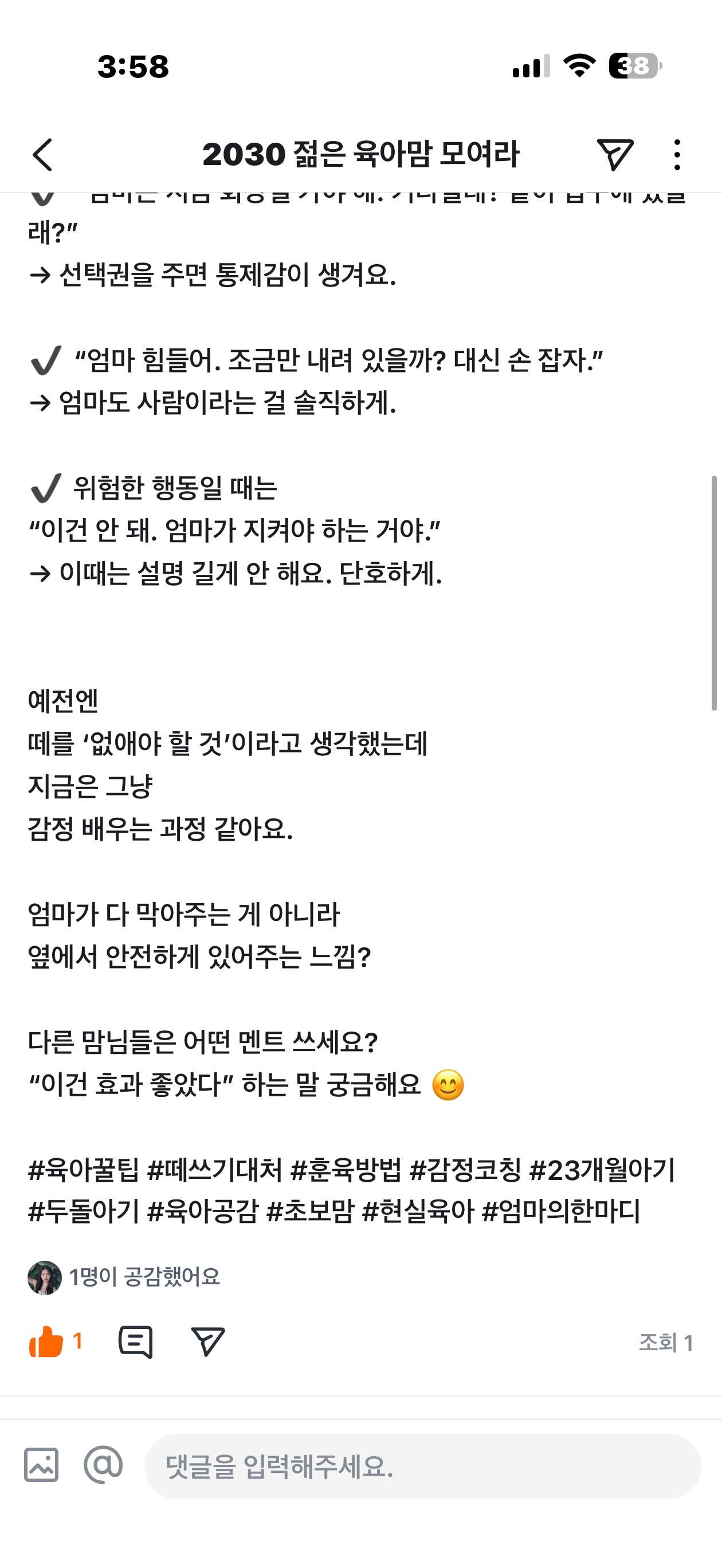This screenshot has width=722, height=1568.
Task: Tap the orange thumbs-up like button
Action: click(x=46, y=1342)
